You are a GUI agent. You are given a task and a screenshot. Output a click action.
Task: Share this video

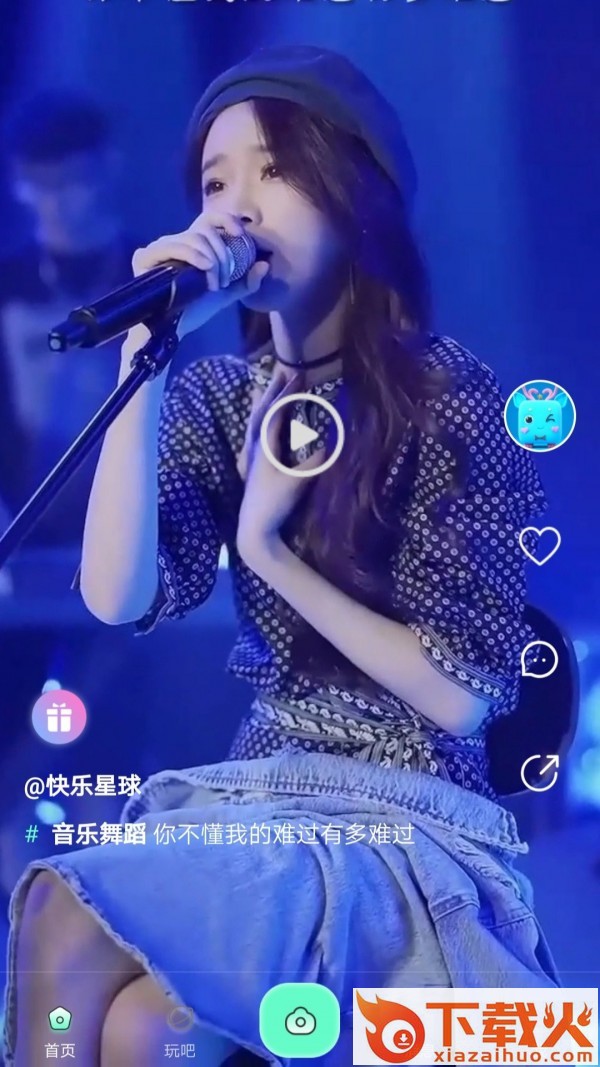pyautogui.click(x=540, y=772)
